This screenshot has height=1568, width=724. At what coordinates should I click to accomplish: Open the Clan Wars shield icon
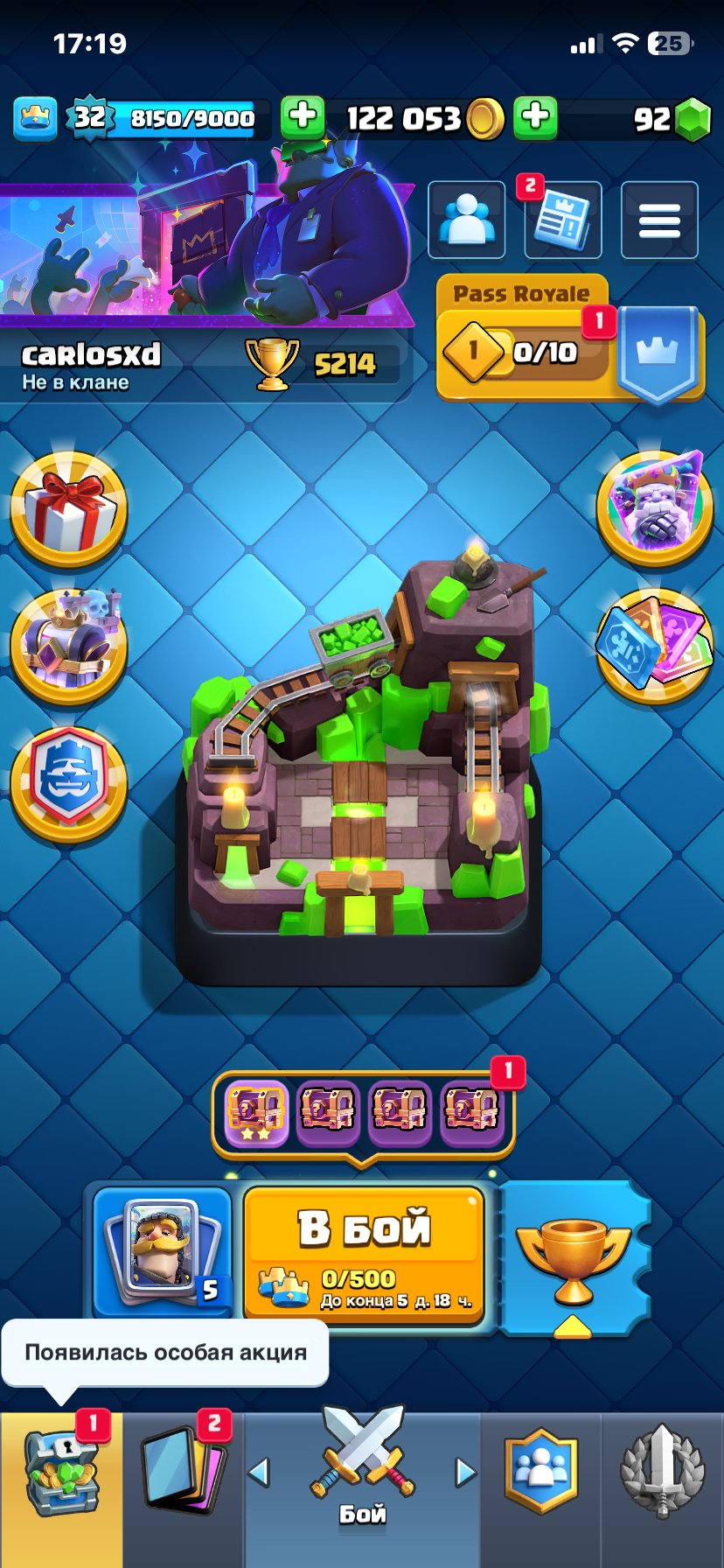(x=68, y=781)
